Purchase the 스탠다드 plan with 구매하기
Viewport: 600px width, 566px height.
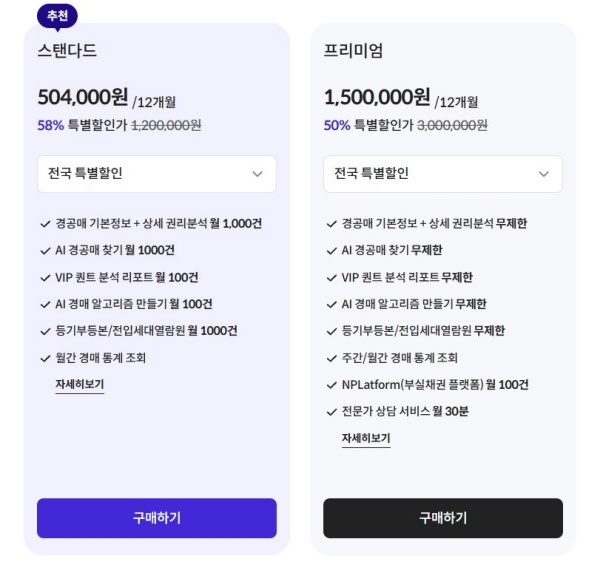(x=157, y=518)
